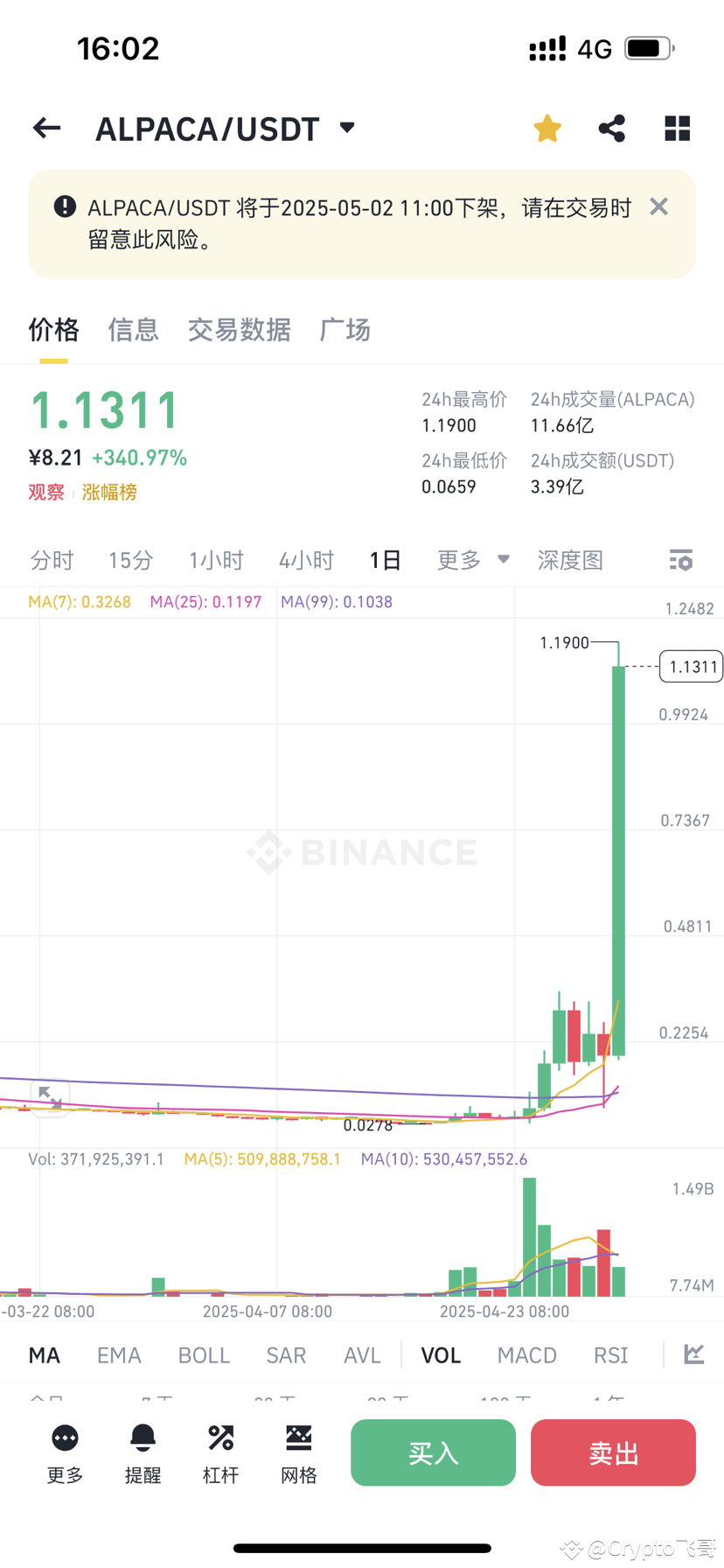Image resolution: width=724 pixels, height=1568 pixels.
Task: Click the back arrow to exit the chart
Action: [x=45, y=128]
